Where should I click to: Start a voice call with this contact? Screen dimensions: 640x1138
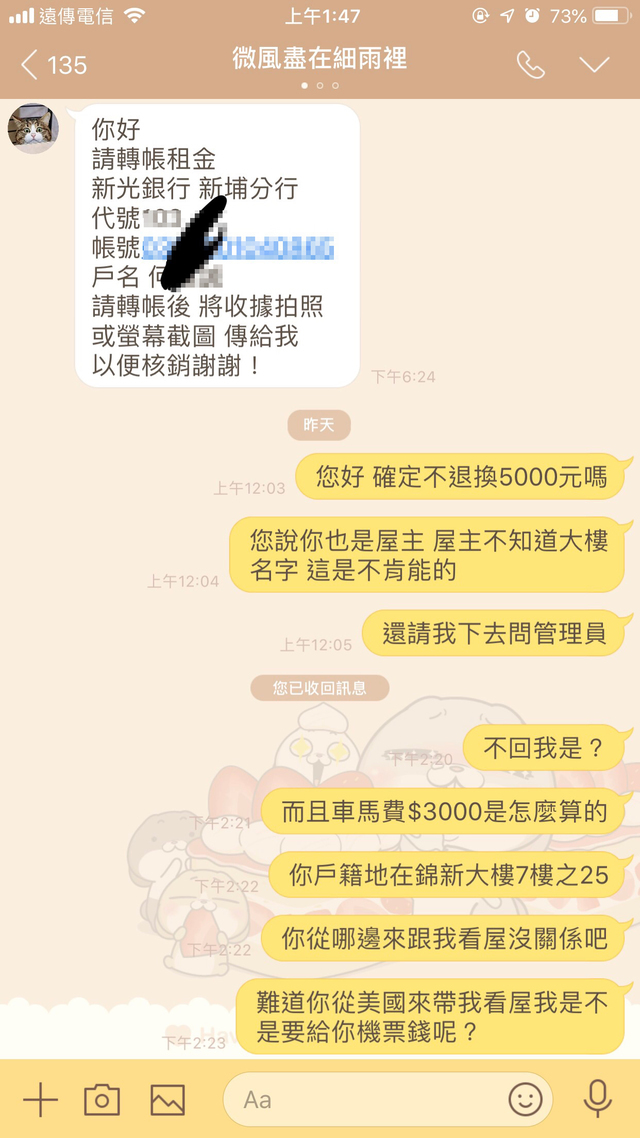[530, 66]
